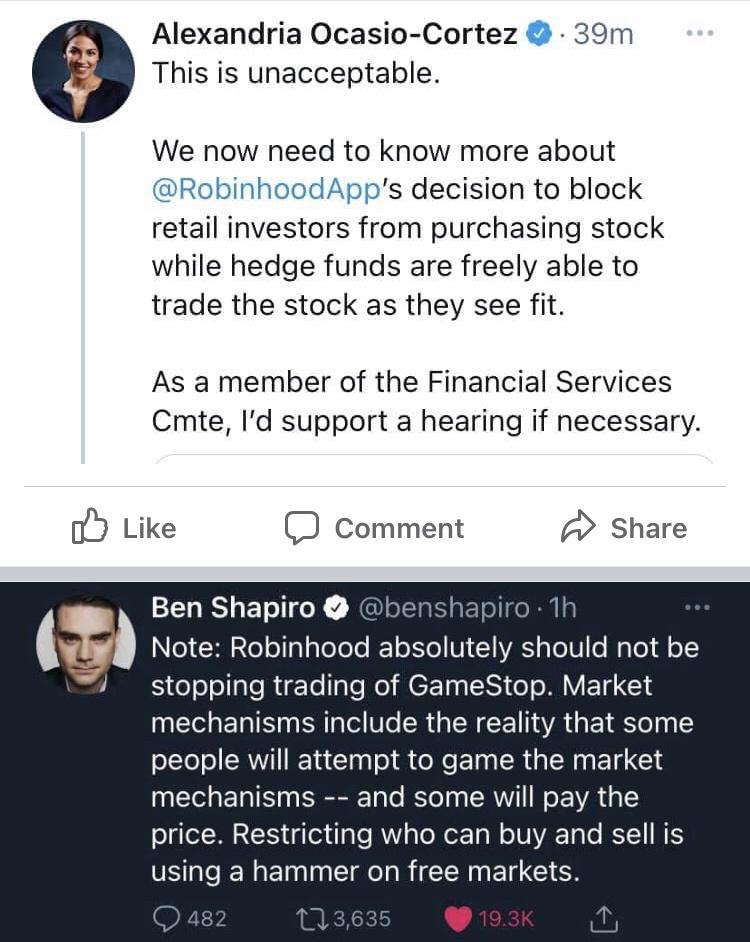Click the verified badge next to Alexandria Ocasio-Cortez
Screen dimensions: 750x942
pyautogui.click(x=537, y=33)
